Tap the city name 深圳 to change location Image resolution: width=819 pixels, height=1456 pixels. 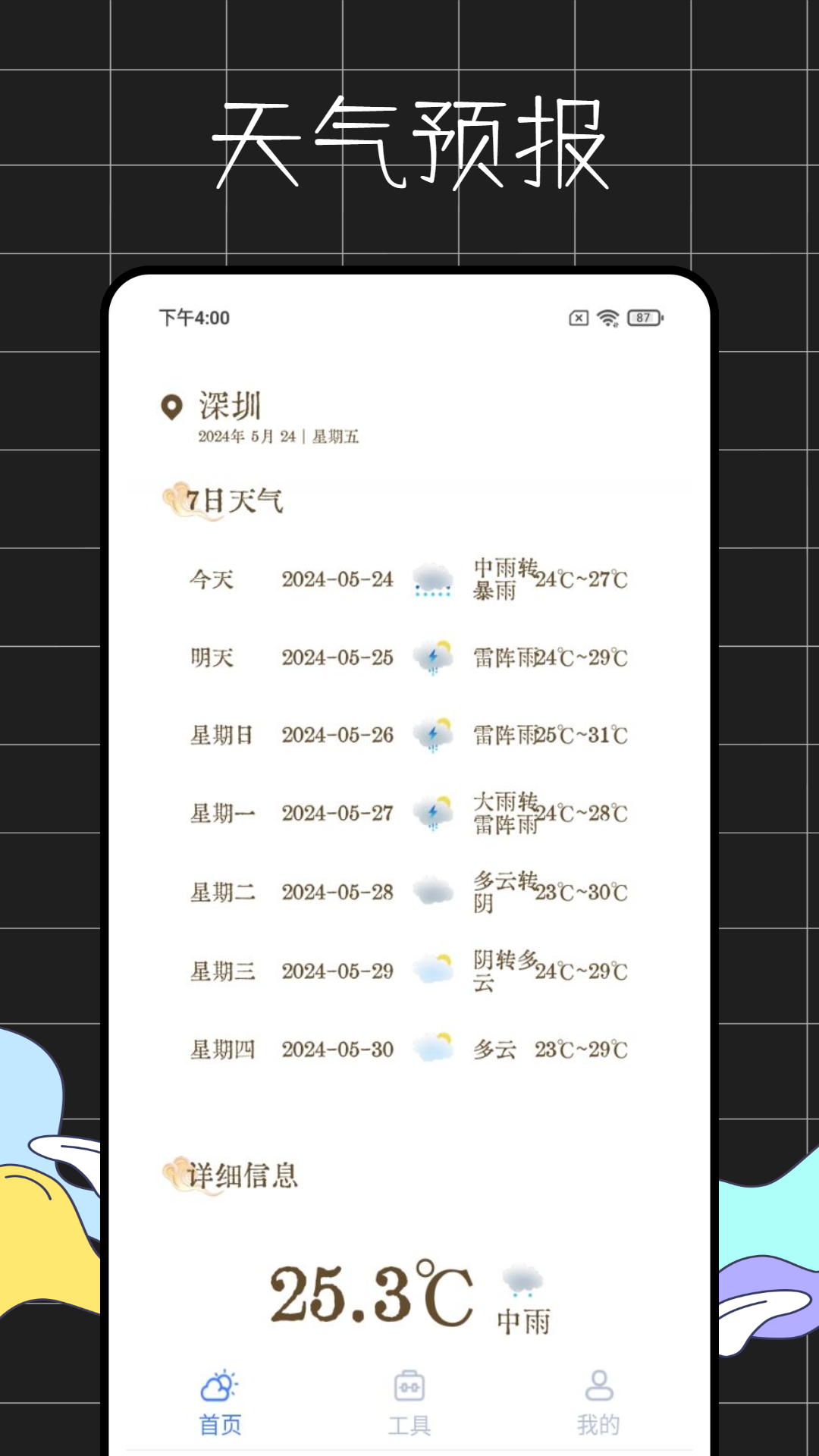pos(231,405)
